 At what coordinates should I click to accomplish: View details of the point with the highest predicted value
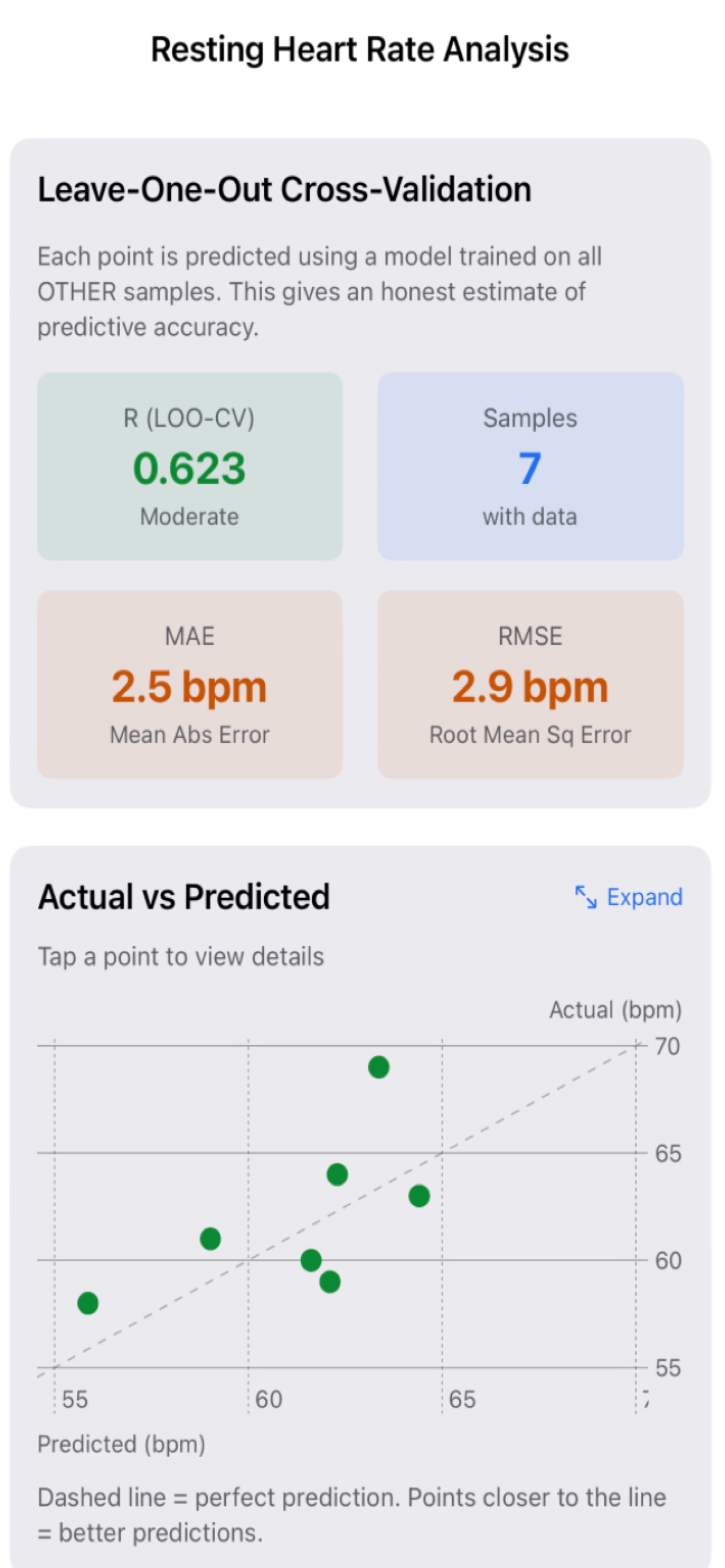[x=419, y=1196]
